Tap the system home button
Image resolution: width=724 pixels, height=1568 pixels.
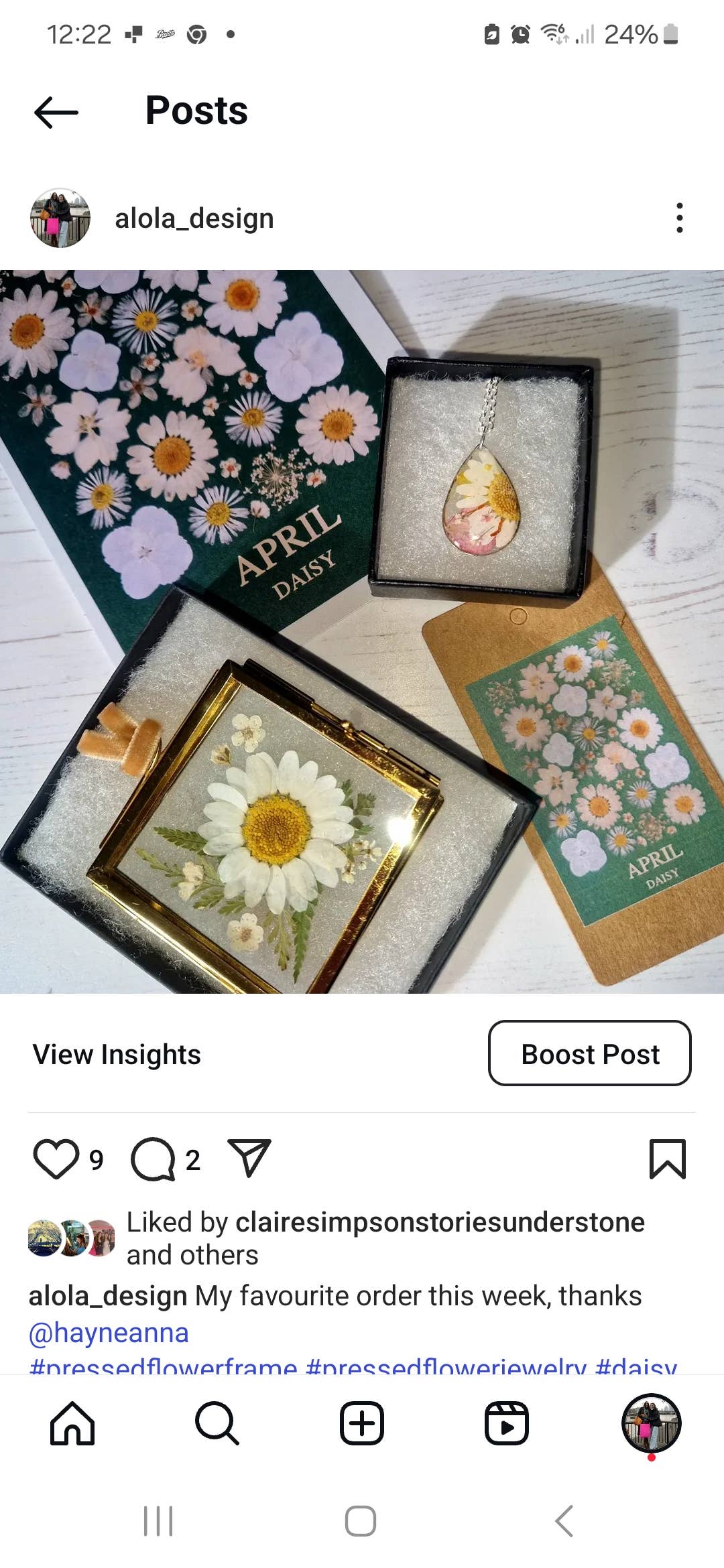tap(361, 1521)
